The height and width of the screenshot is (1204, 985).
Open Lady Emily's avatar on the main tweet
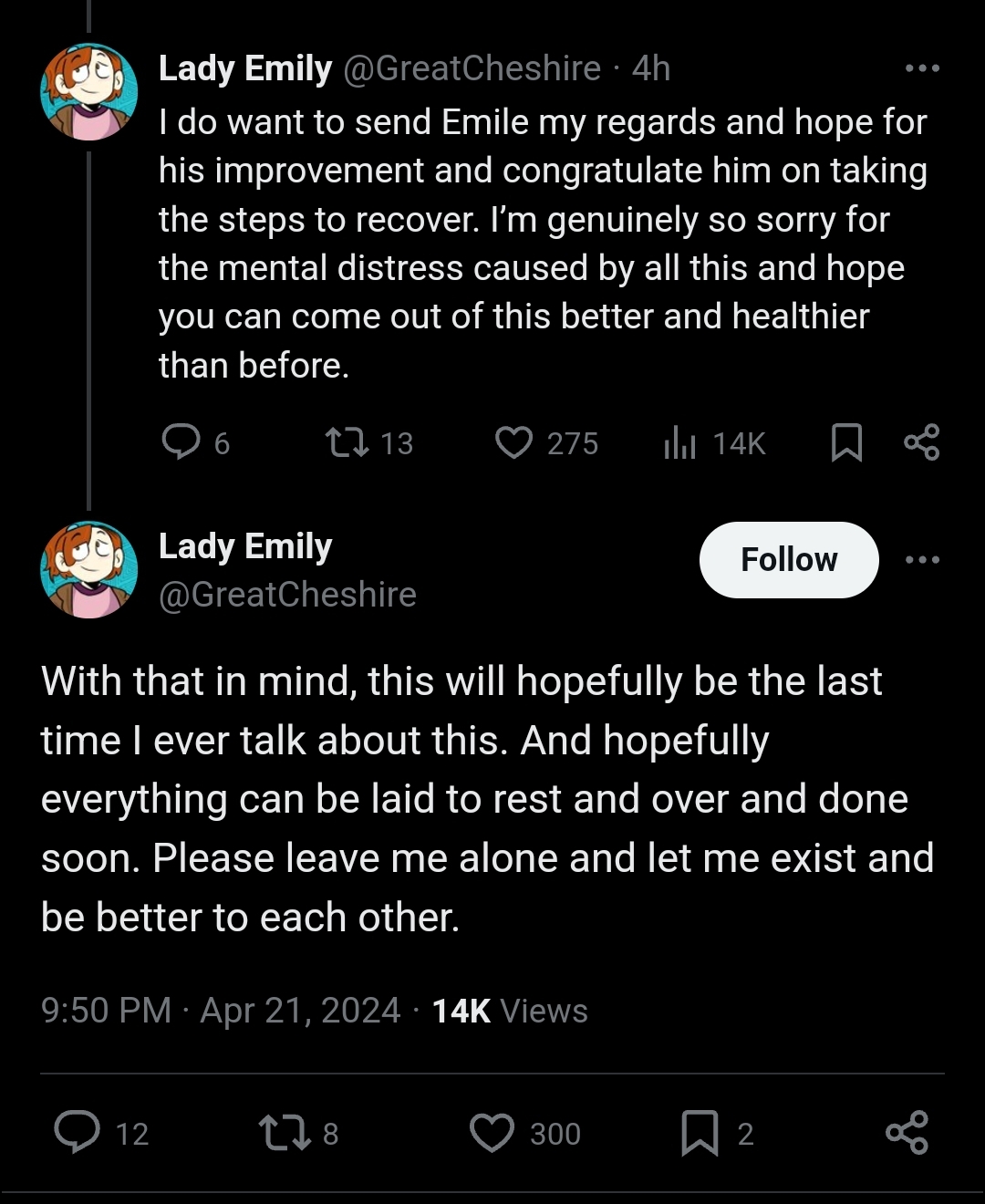click(88, 569)
